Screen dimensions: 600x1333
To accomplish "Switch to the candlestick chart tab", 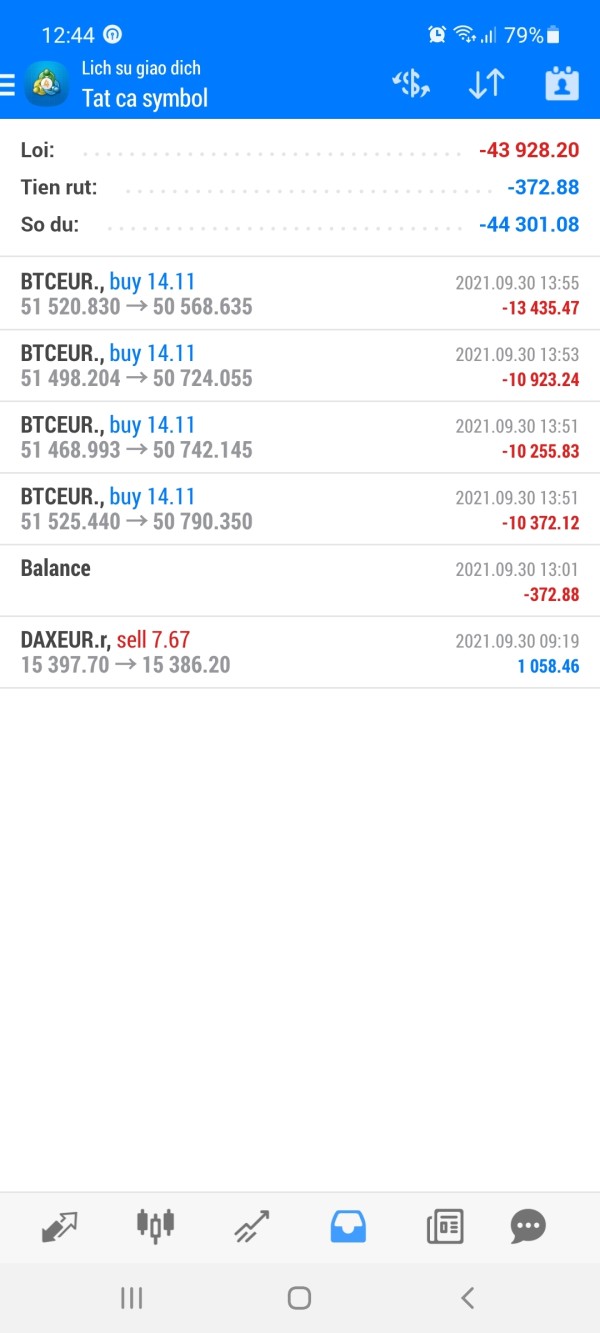I will point(155,1225).
